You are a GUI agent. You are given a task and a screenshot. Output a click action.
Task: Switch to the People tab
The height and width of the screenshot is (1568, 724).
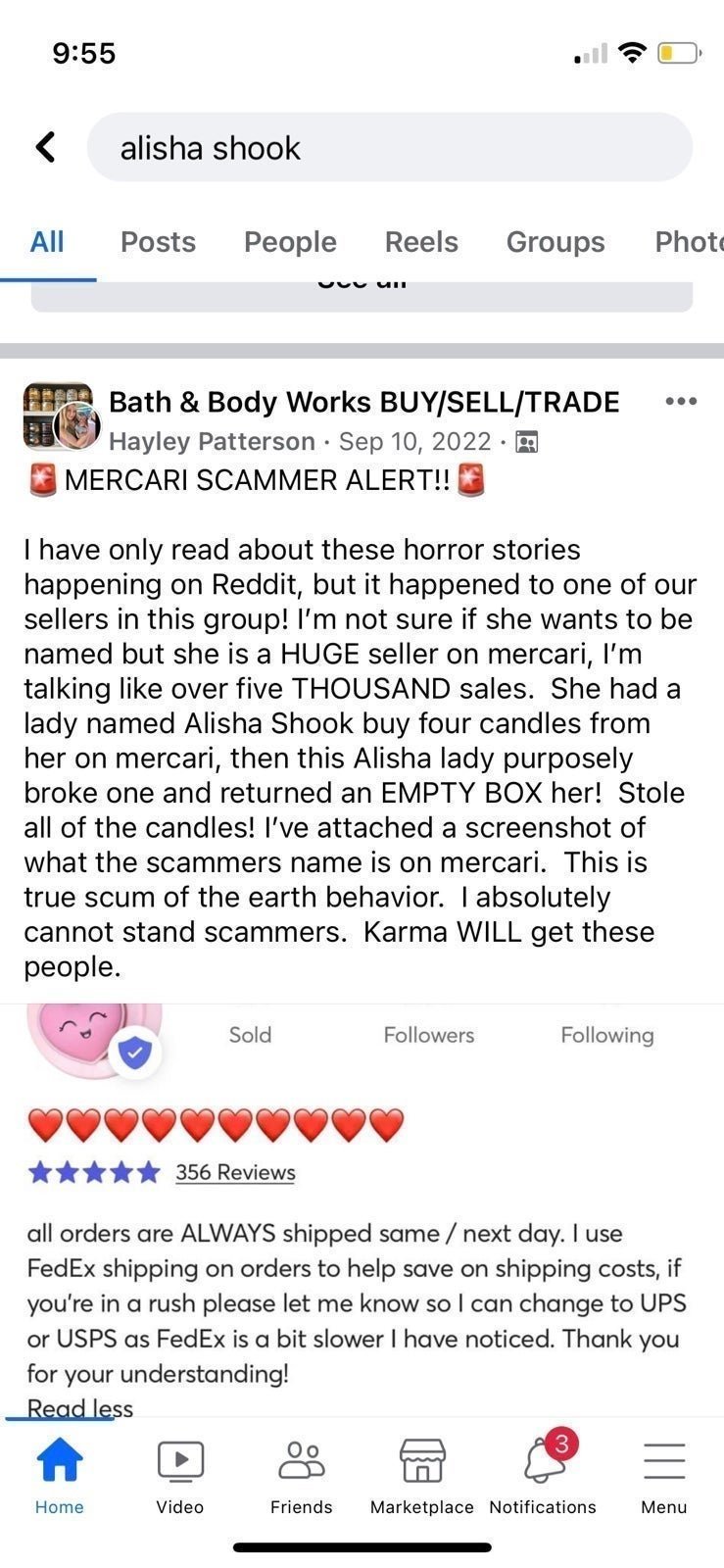[290, 241]
